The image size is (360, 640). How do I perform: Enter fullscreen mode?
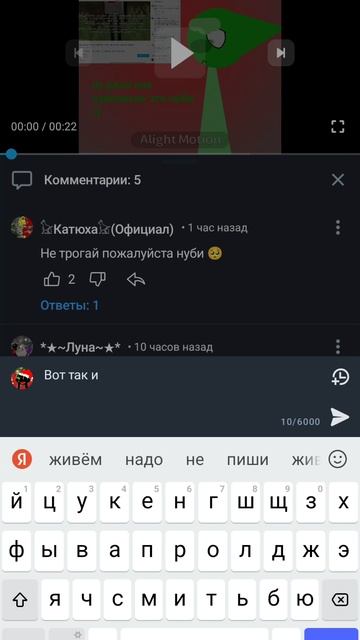click(x=338, y=127)
